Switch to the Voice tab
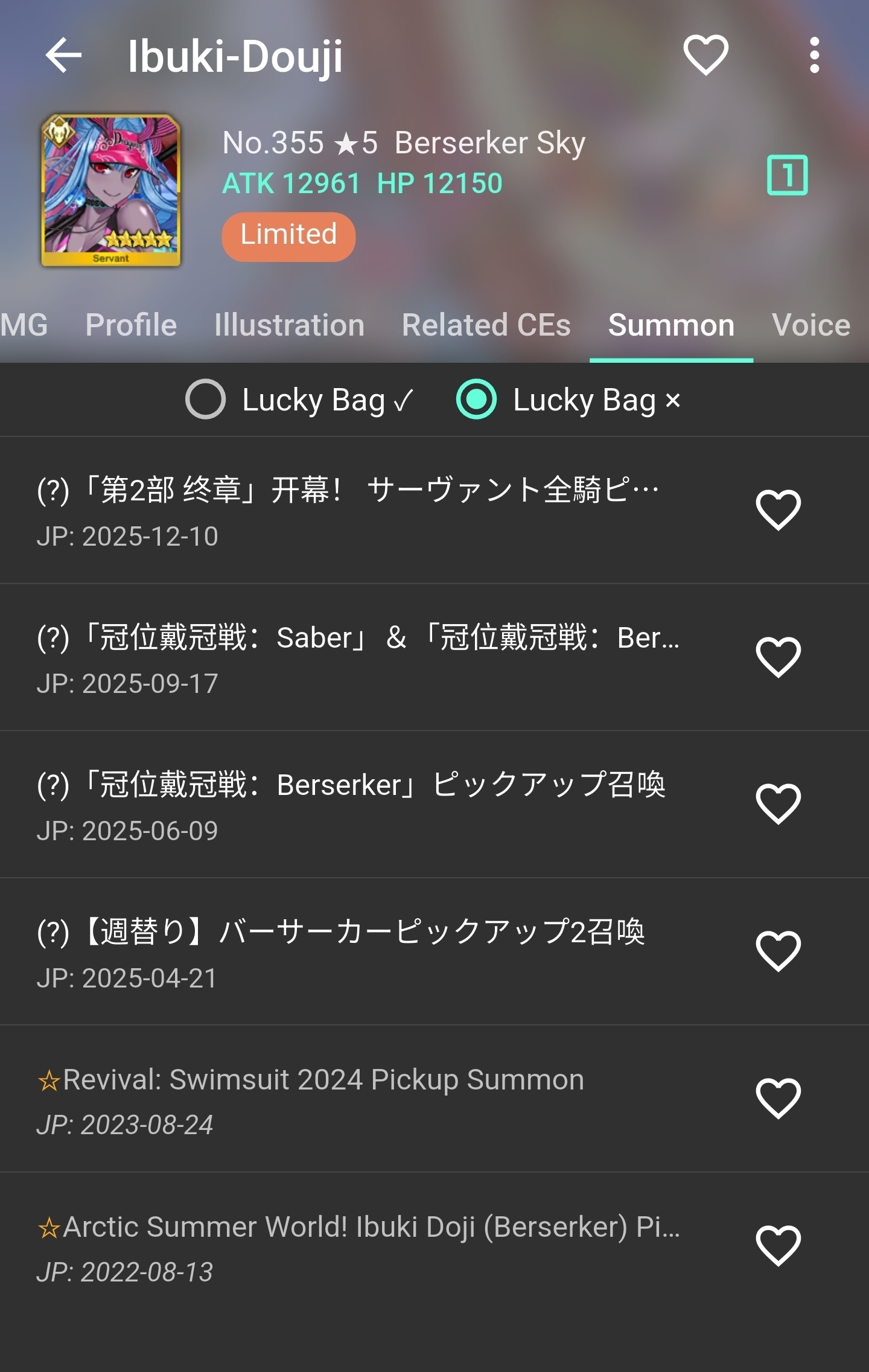869x1372 pixels. pyautogui.click(x=810, y=325)
